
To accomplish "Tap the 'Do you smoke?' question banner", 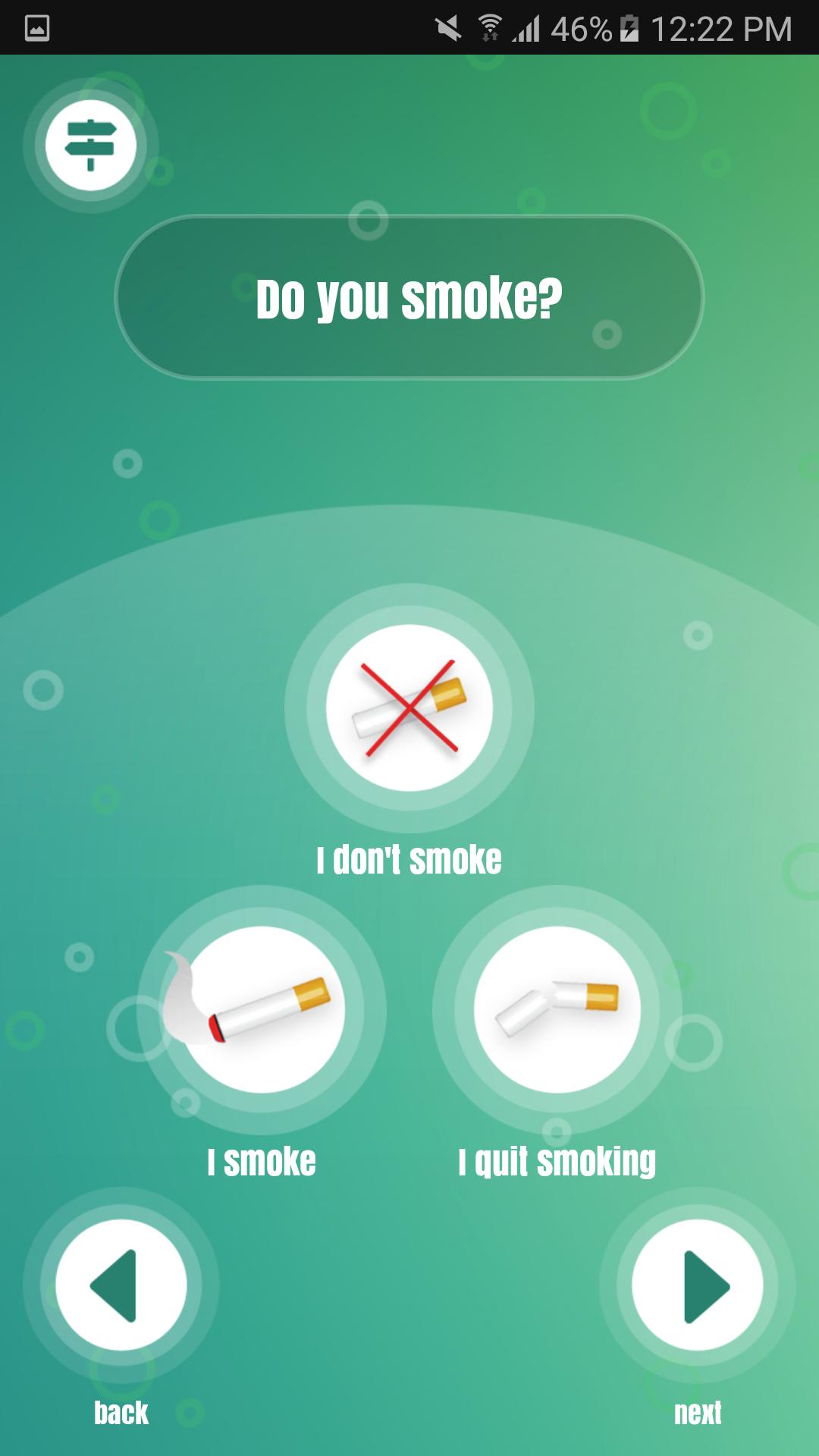I will coord(409,296).
